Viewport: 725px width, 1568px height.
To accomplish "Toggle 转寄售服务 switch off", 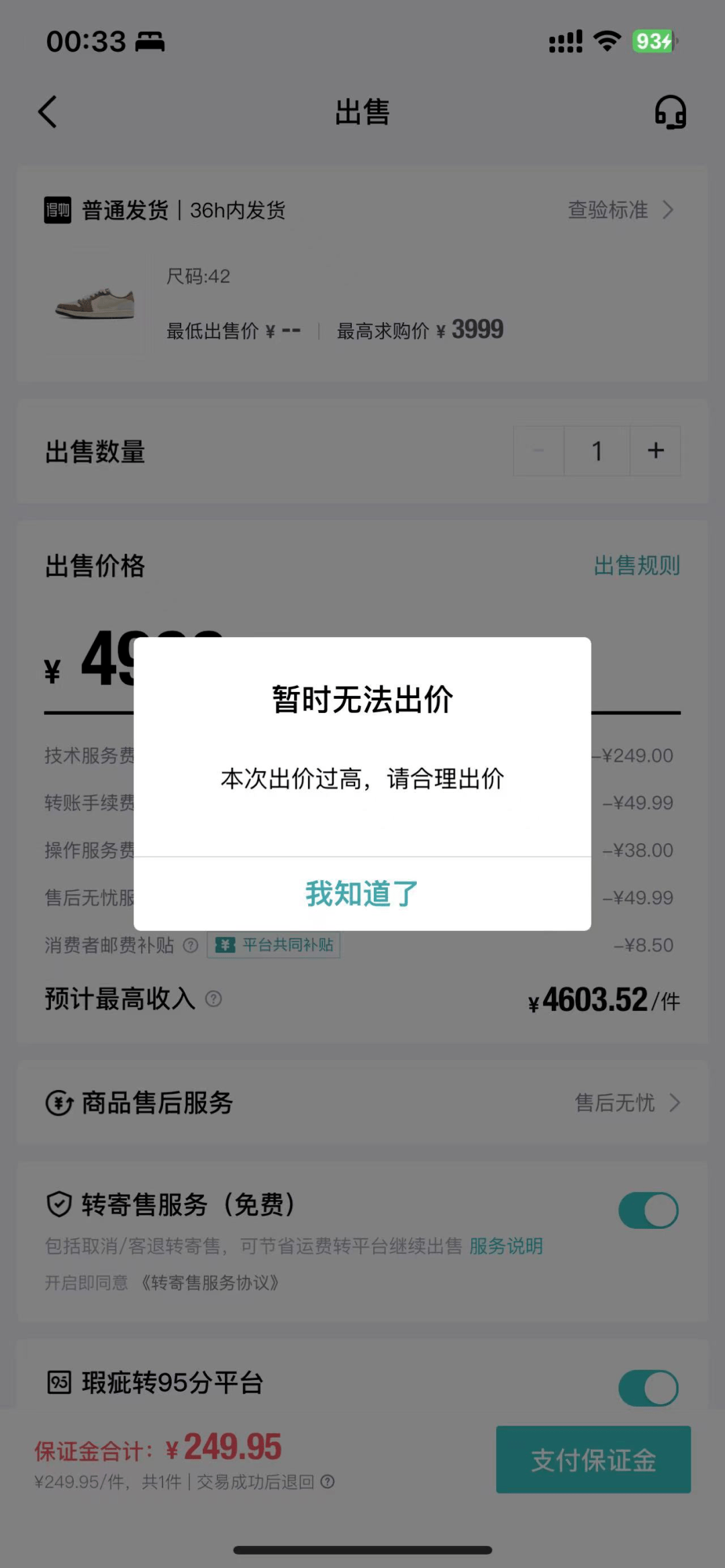I will click(x=648, y=1210).
